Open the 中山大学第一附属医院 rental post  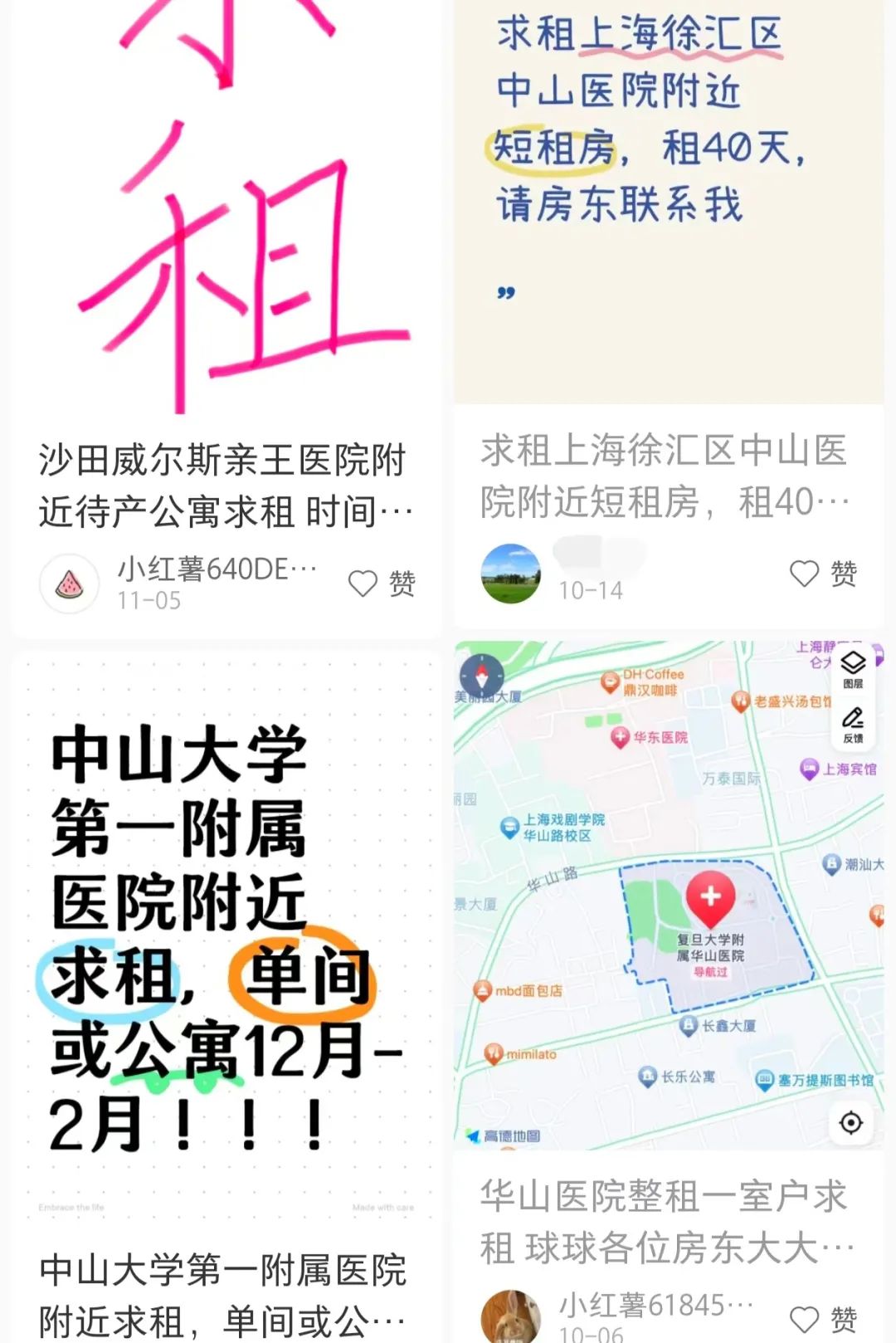pyautogui.click(x=224, y=1294)
